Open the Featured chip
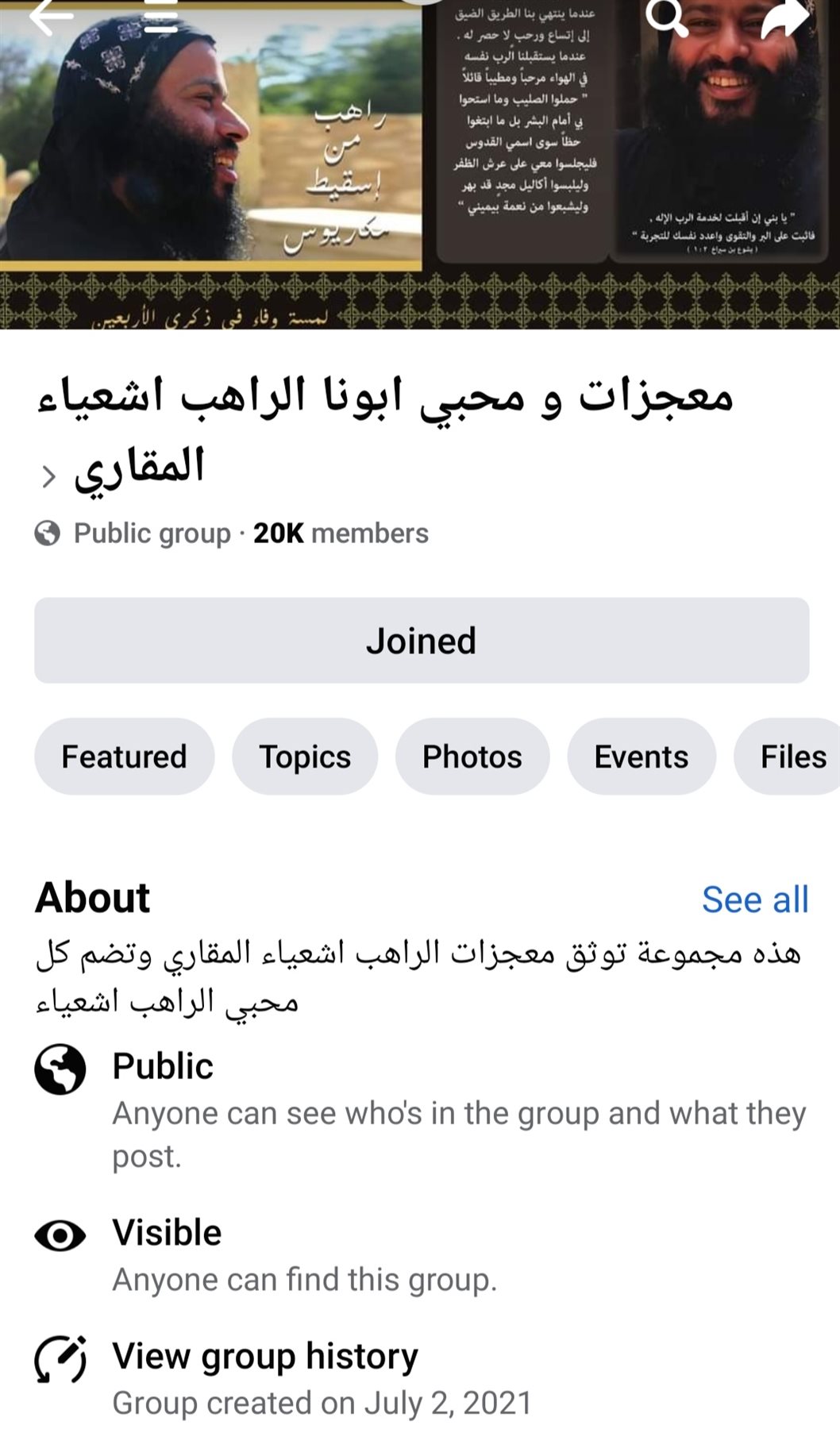The width and height of the screenshot is (840, 1429). tap(125, 757)
